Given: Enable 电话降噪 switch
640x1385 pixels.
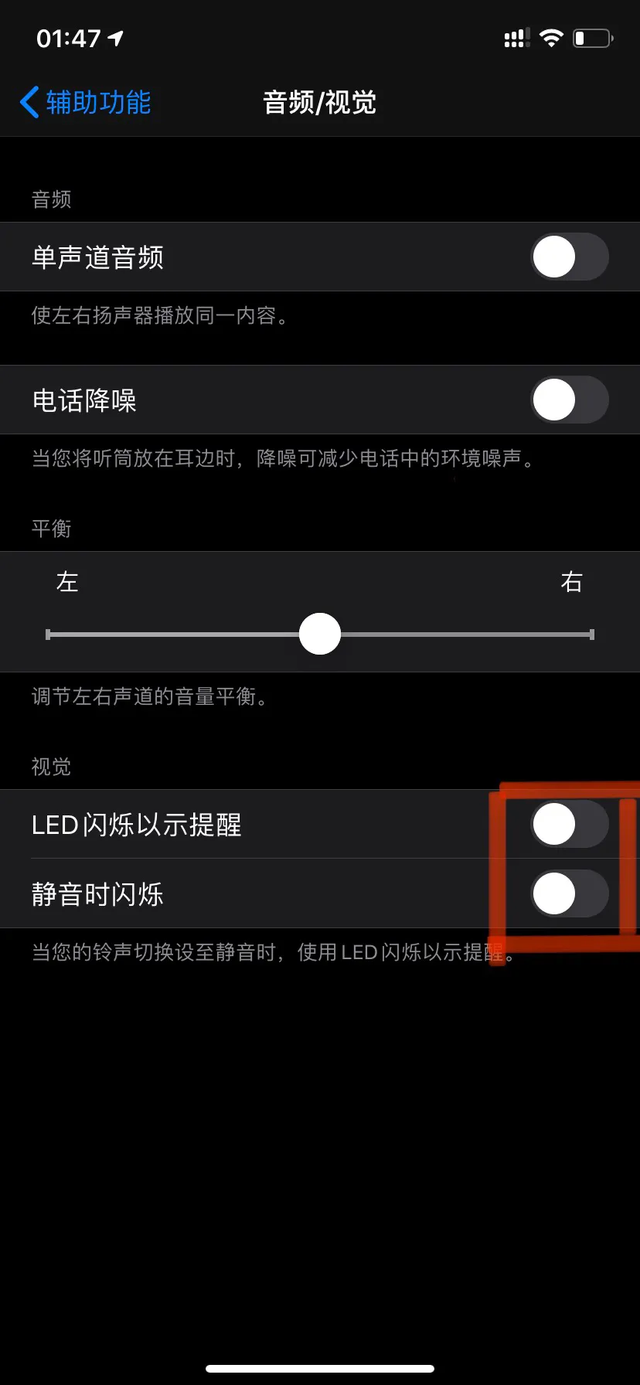Looking at the screenshot, I should click(568, 400).
